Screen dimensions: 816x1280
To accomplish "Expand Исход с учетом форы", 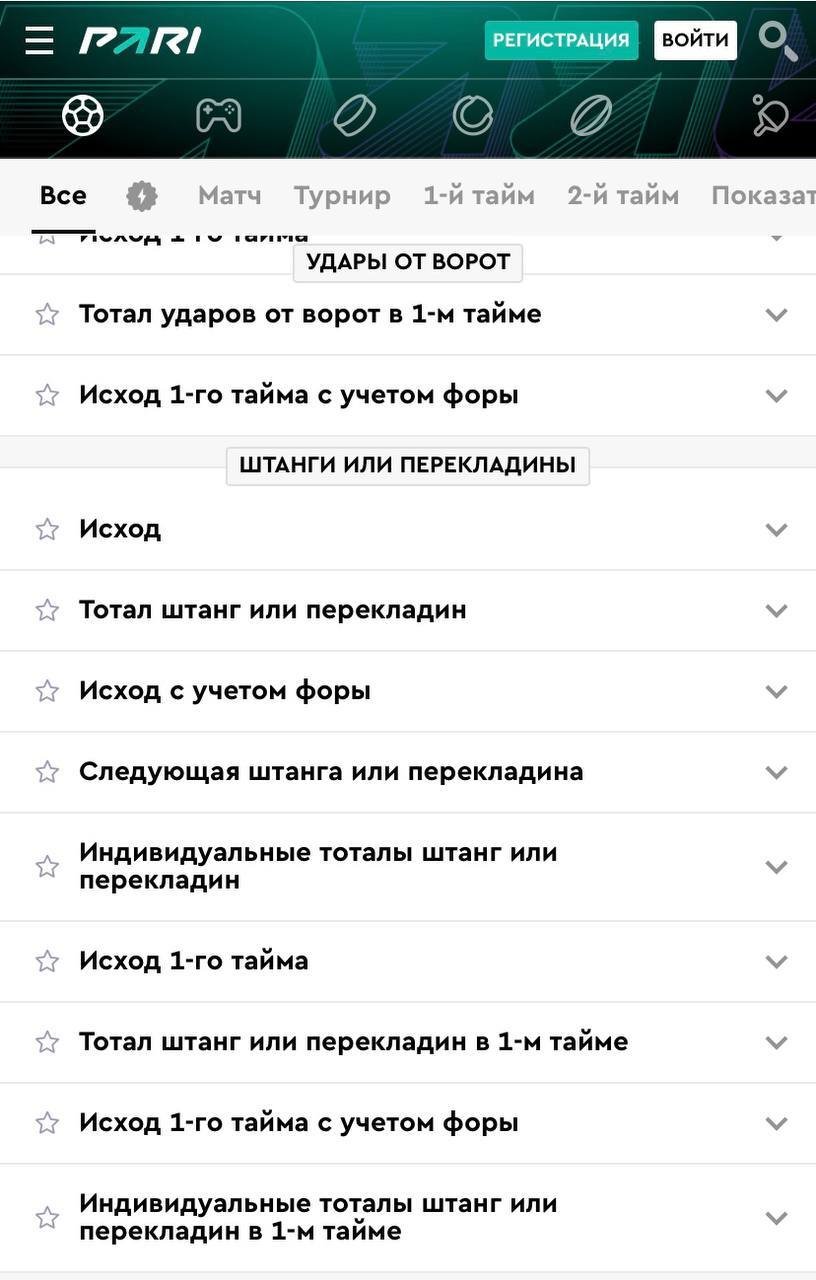I will [776, 691].
